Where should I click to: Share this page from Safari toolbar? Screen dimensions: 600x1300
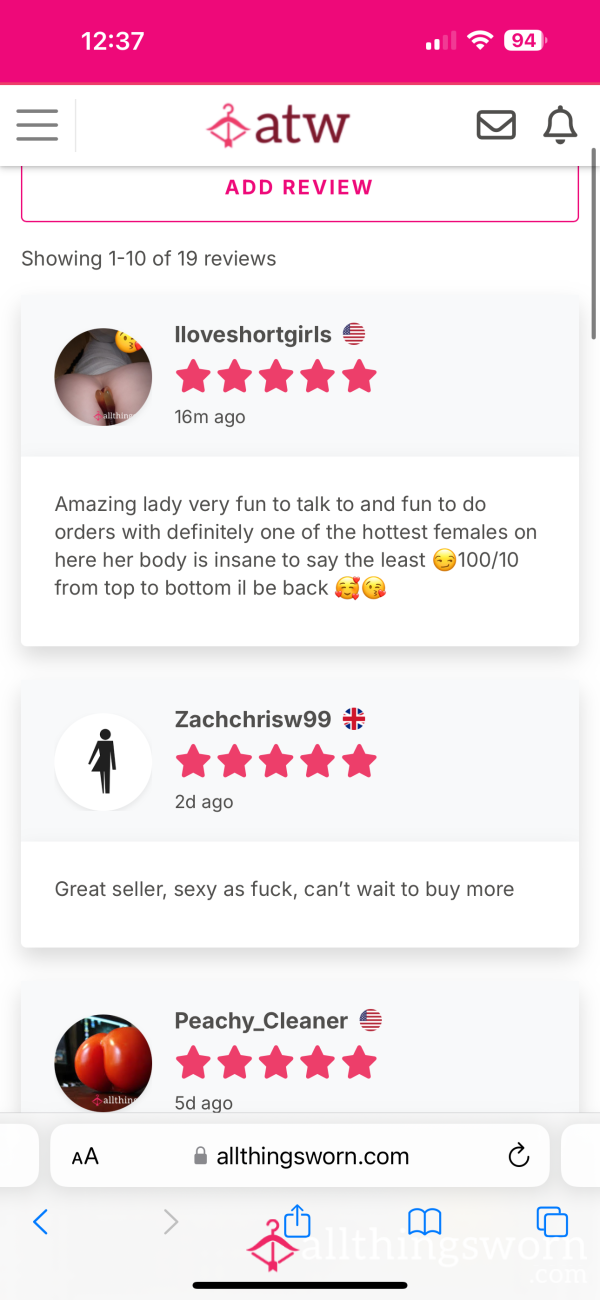297,1221
